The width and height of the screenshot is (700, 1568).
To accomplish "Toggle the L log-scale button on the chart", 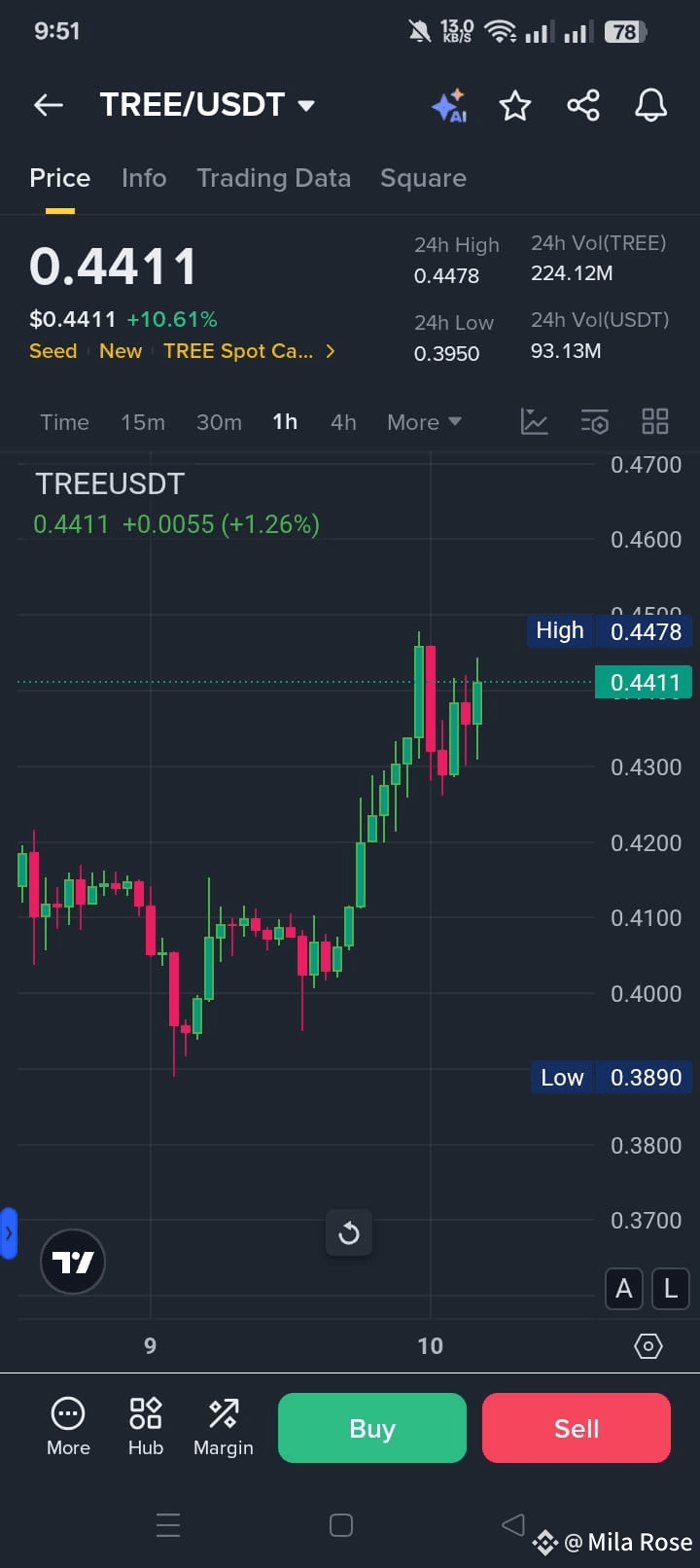I will point(670,1288).
